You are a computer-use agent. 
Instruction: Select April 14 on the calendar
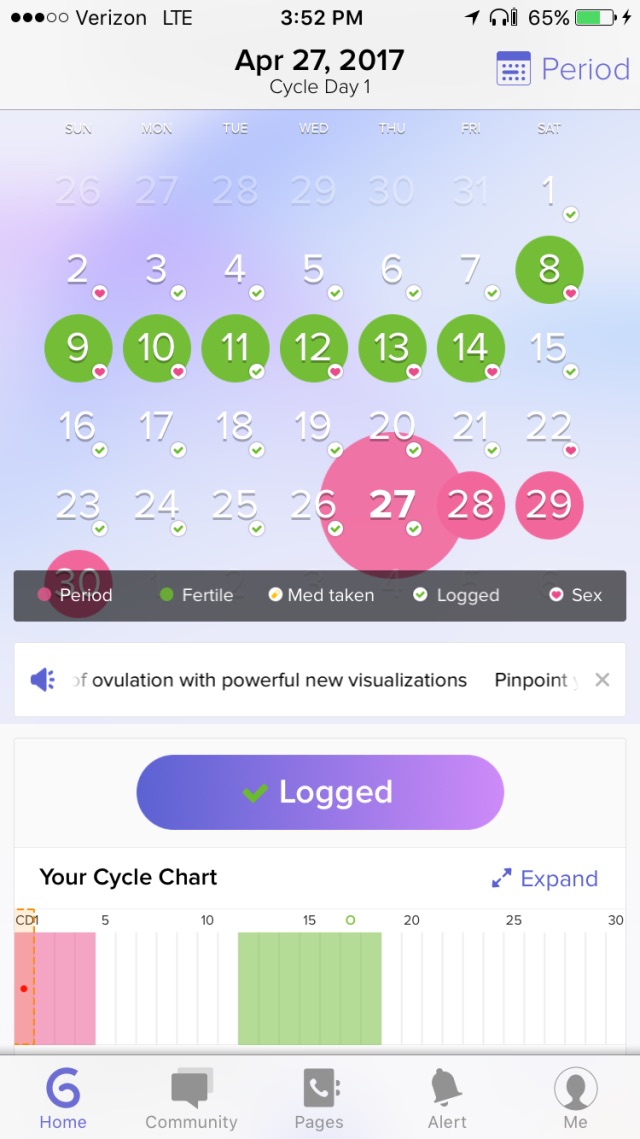(x=470, y=347)
